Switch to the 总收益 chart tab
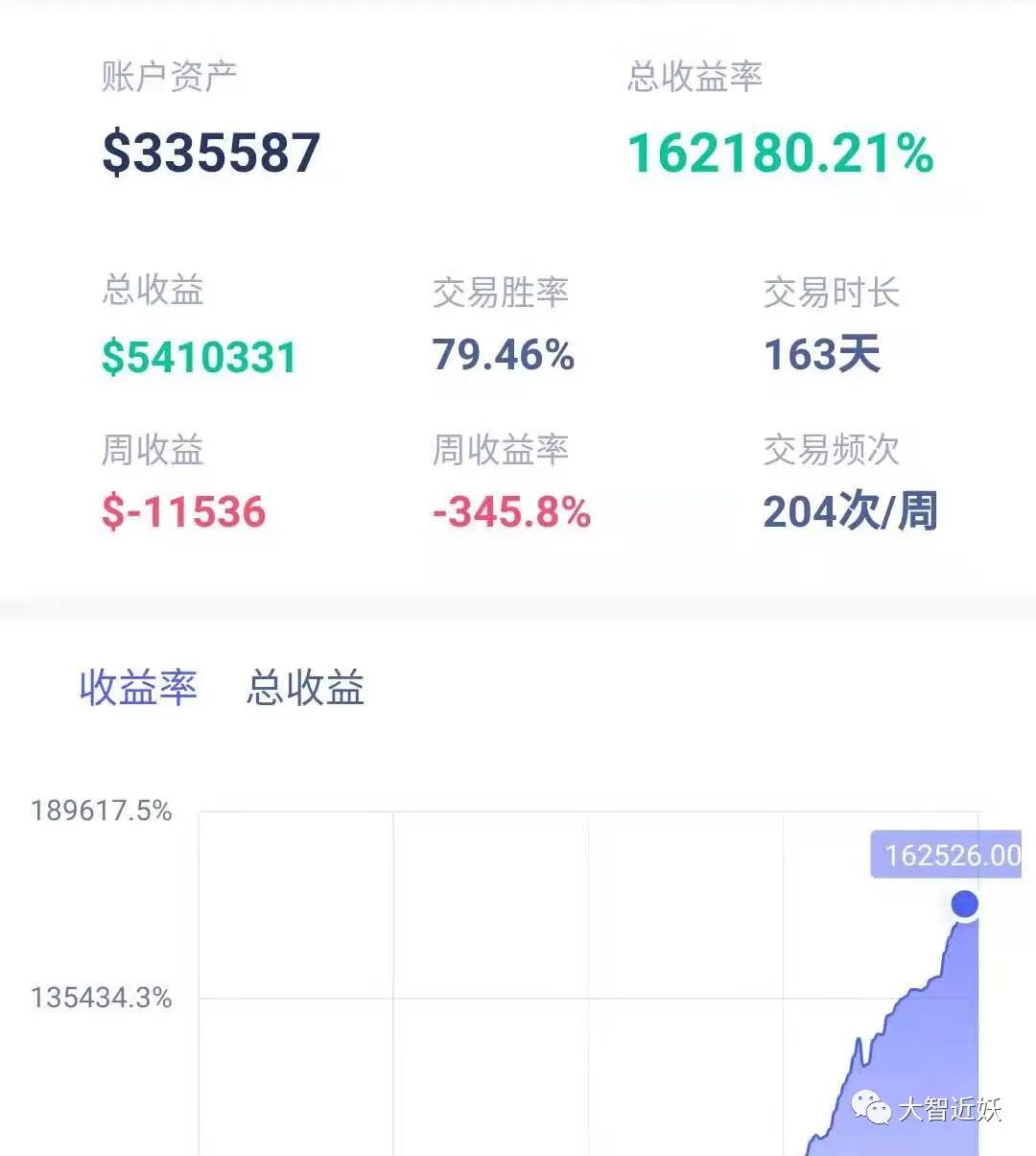The height and width of the screenshot is (1156, 1036). [x=305, y=688]
